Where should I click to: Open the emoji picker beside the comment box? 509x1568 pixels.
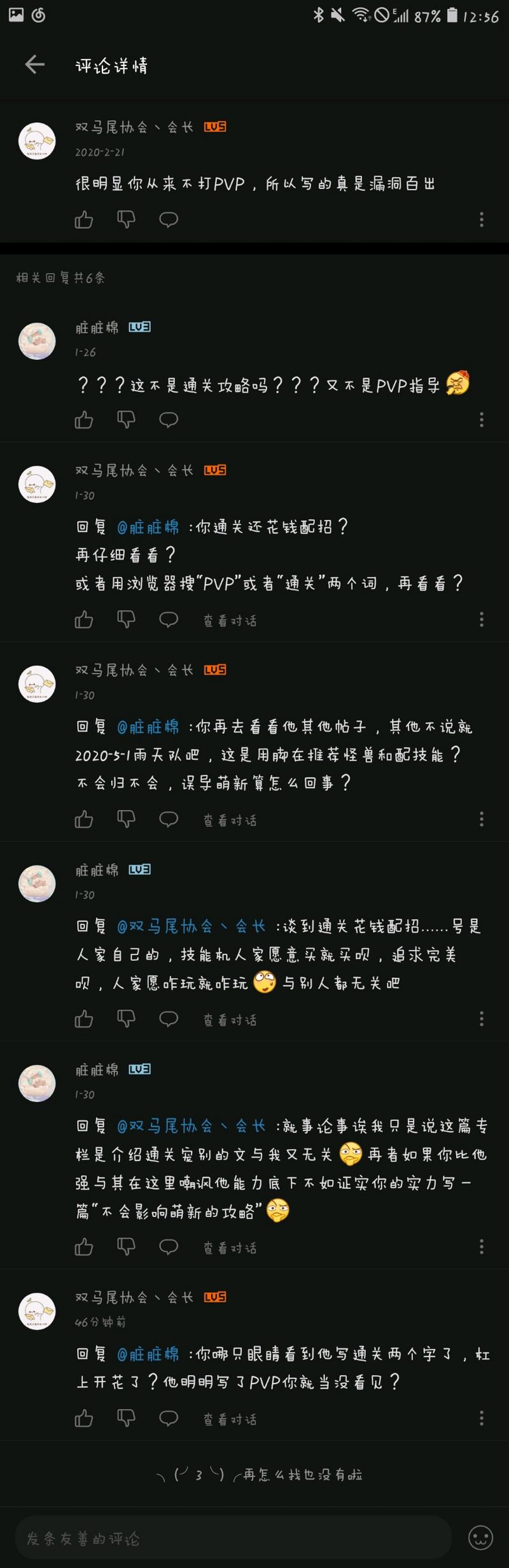pos(480,1538)
